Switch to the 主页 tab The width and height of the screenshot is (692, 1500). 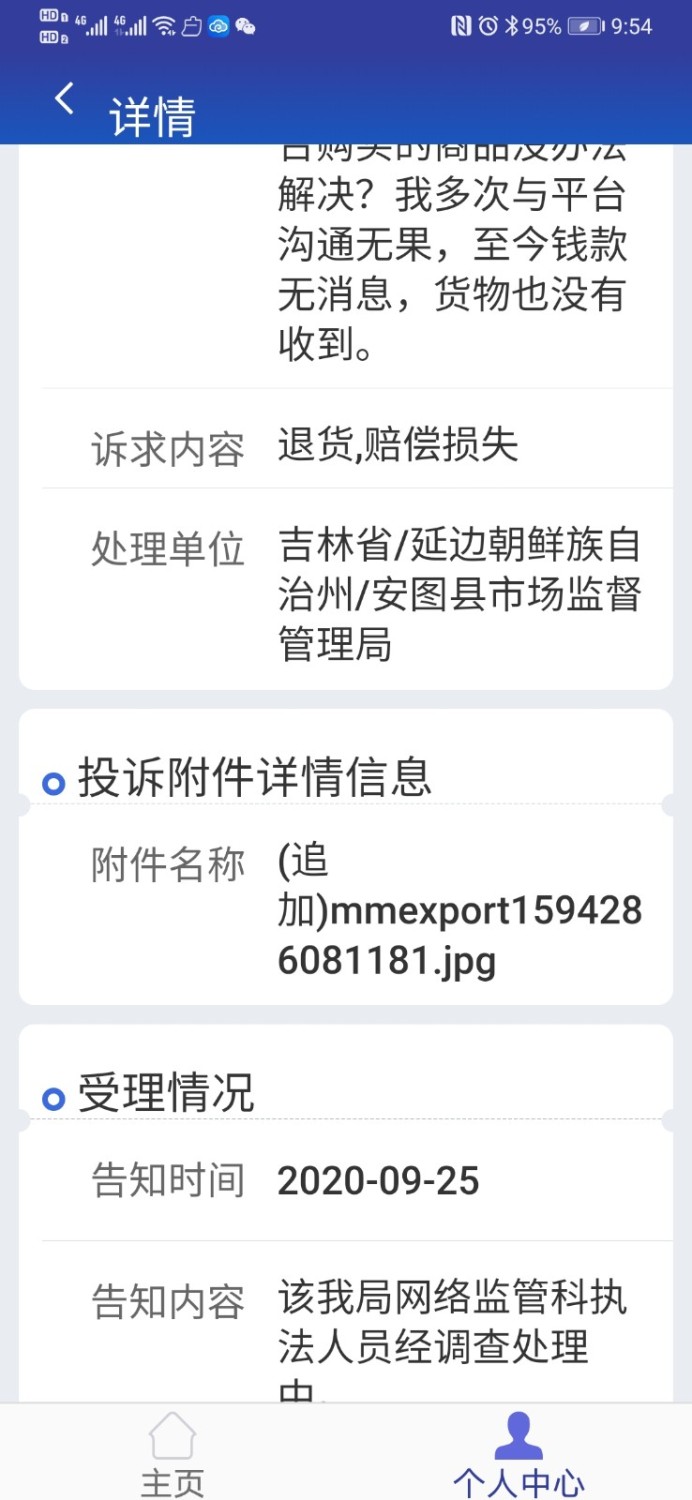[x=173, y=1454]
